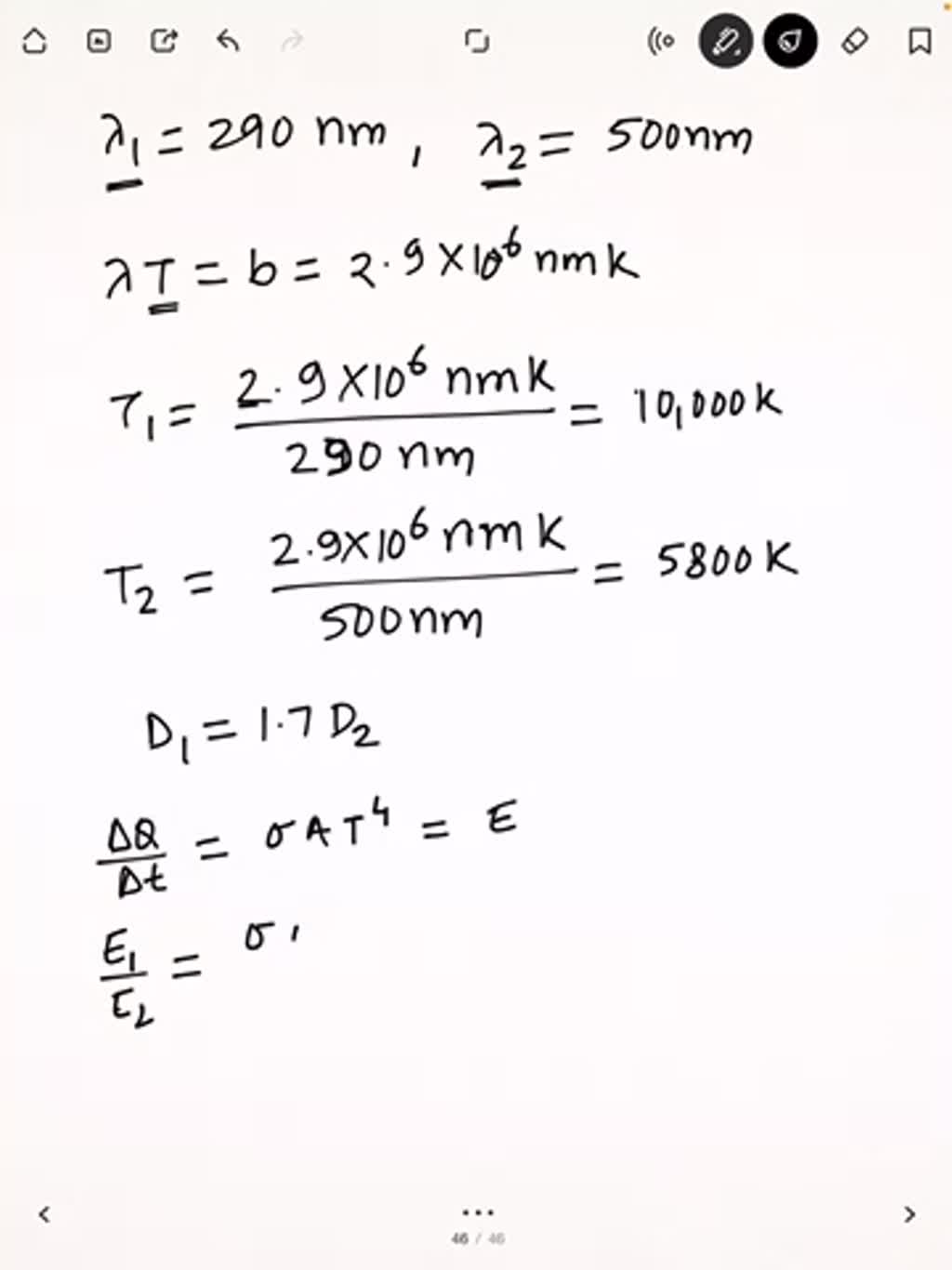
Task: Undo the last stroke
Action: tap(228, 41)
